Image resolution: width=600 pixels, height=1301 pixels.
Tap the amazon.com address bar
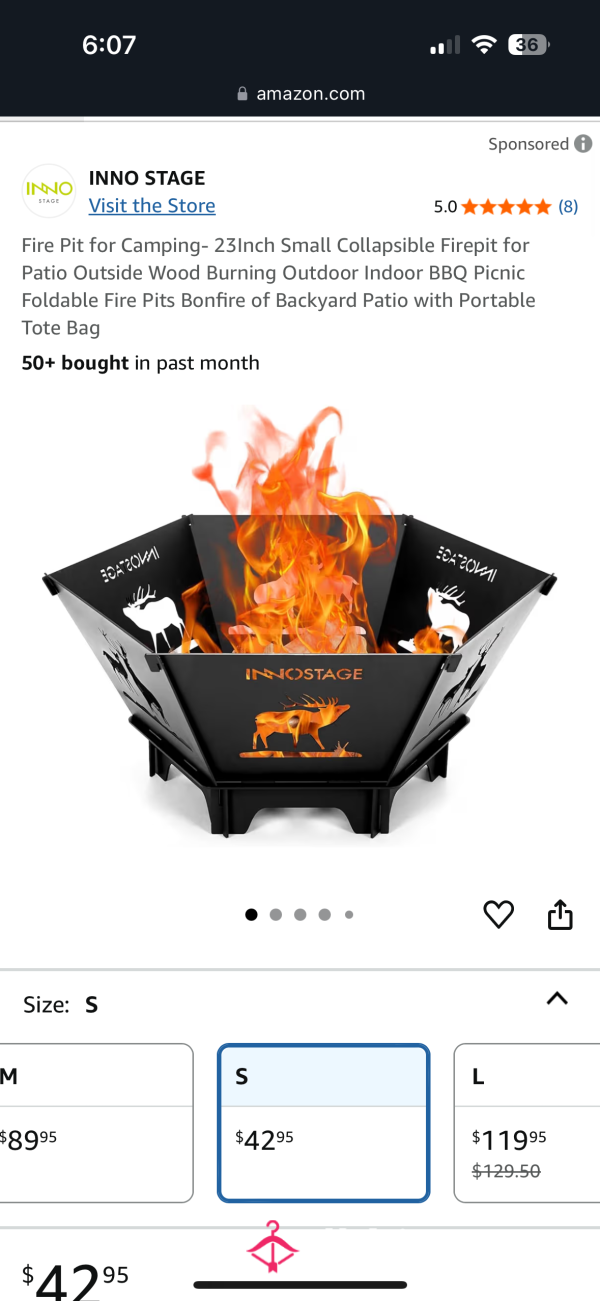point(300,94)
